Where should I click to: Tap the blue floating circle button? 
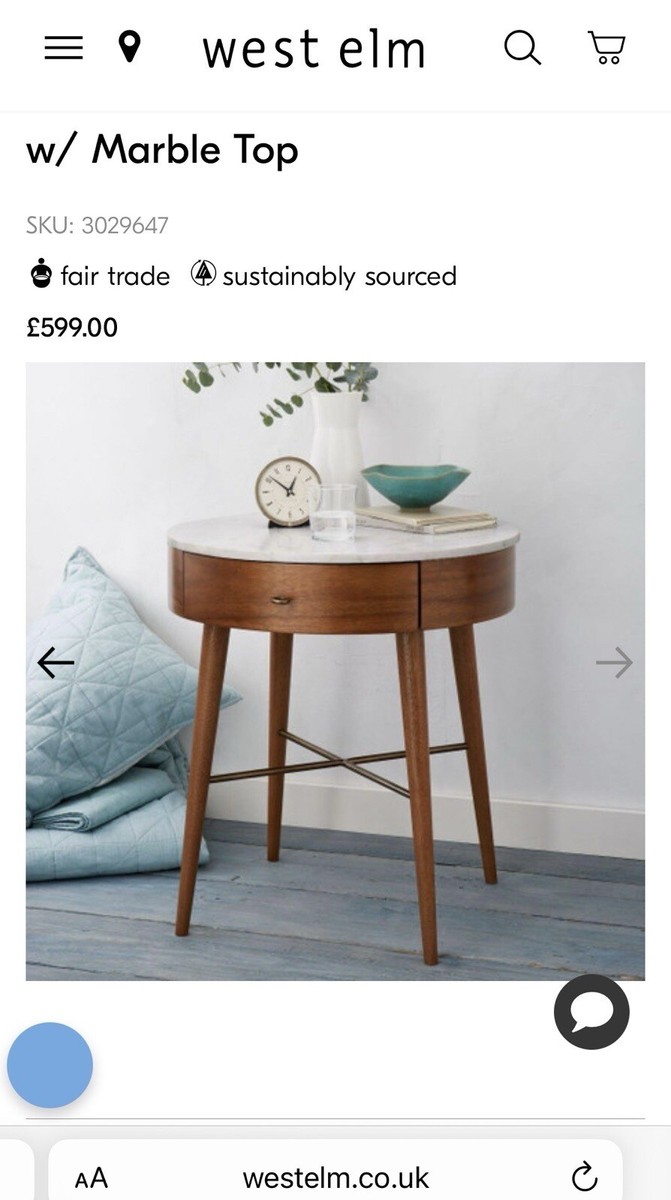coord(50,1065)
